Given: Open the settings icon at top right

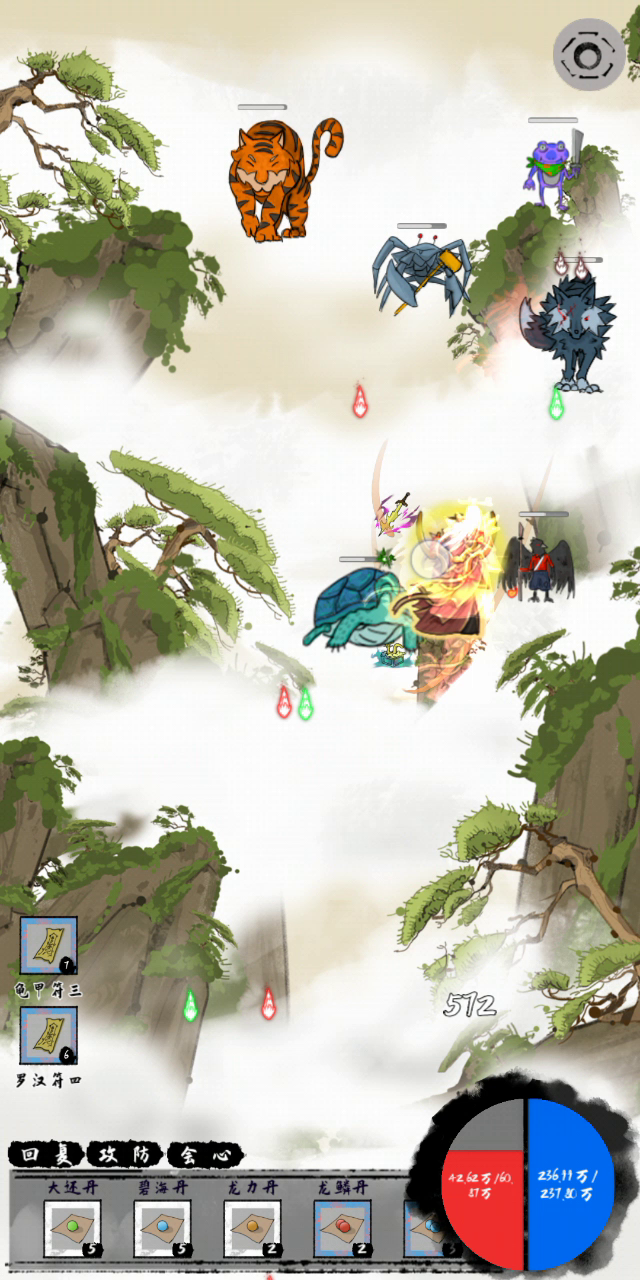Looking at the screenshot, I should [589, 55].
